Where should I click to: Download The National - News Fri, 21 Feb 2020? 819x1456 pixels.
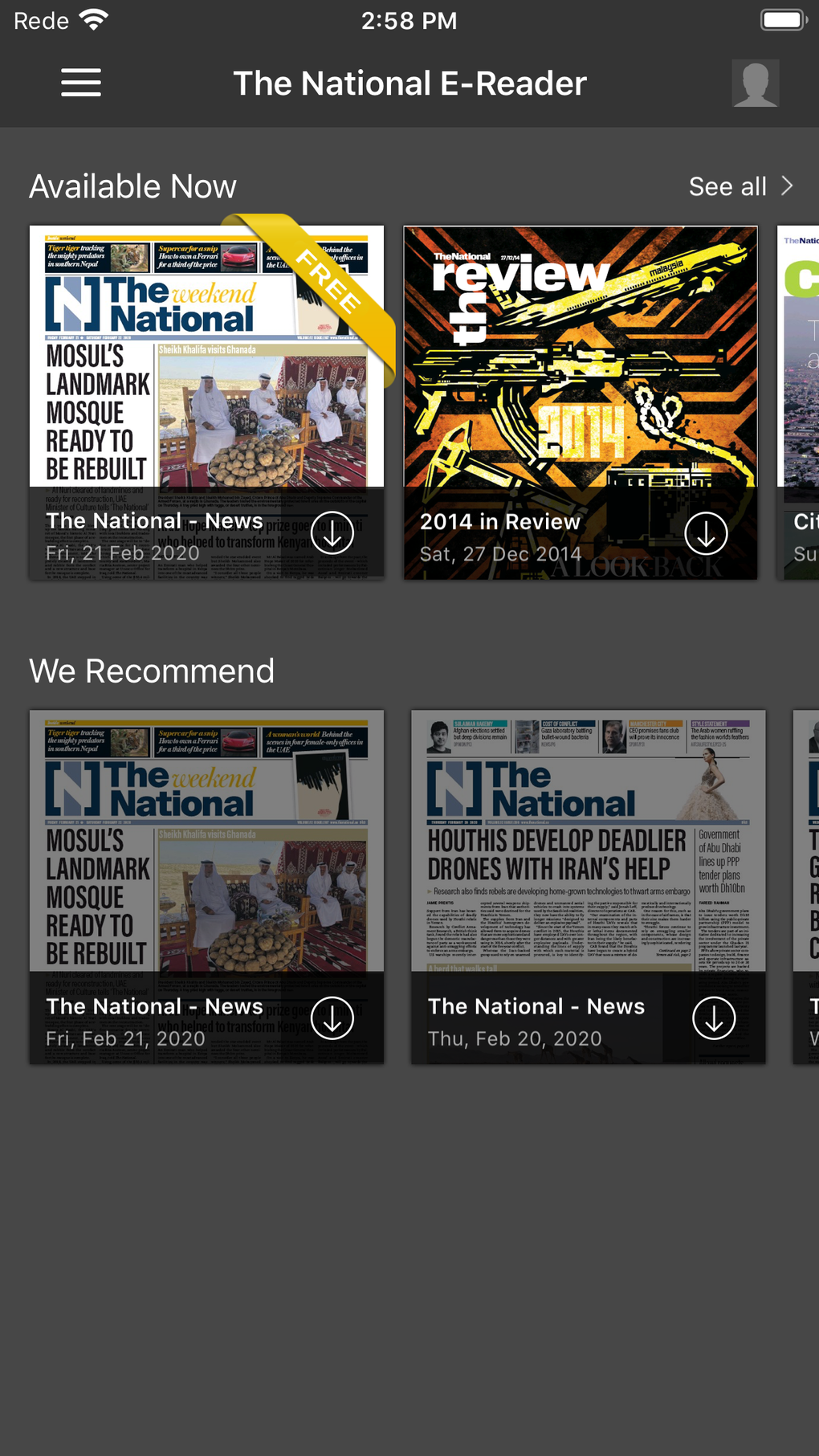tap(332, 532)
